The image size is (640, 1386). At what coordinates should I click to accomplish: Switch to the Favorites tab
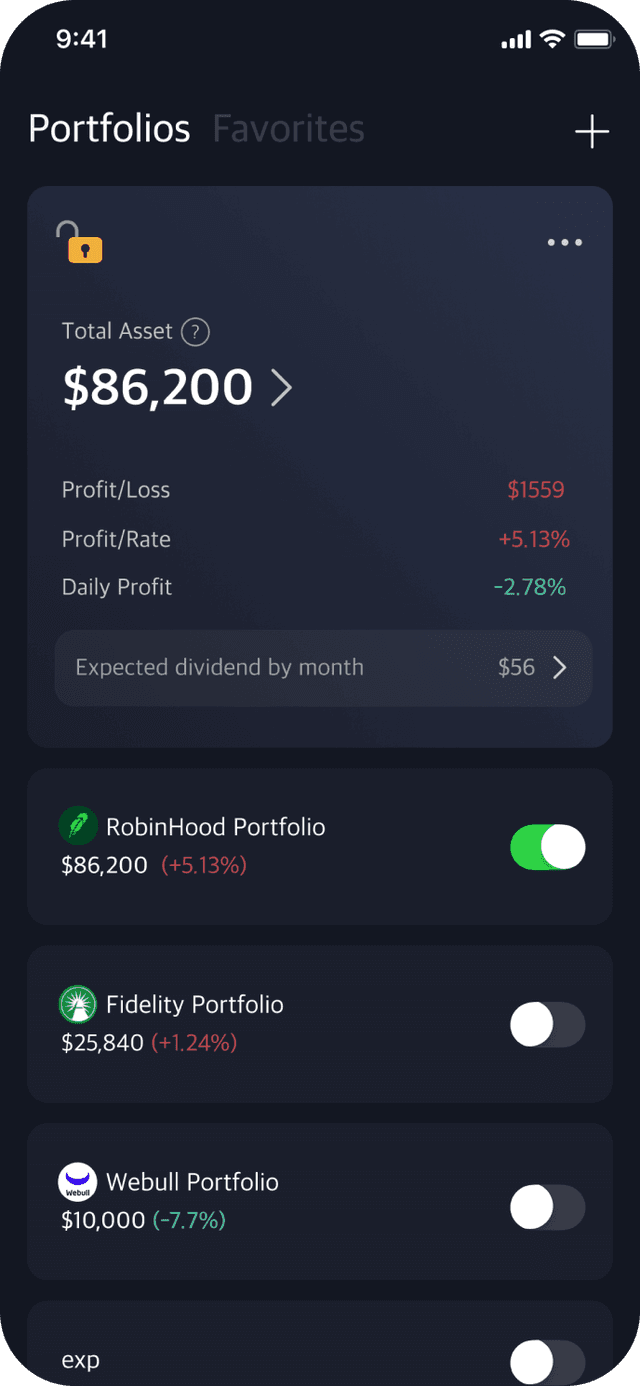coord(288,129)
